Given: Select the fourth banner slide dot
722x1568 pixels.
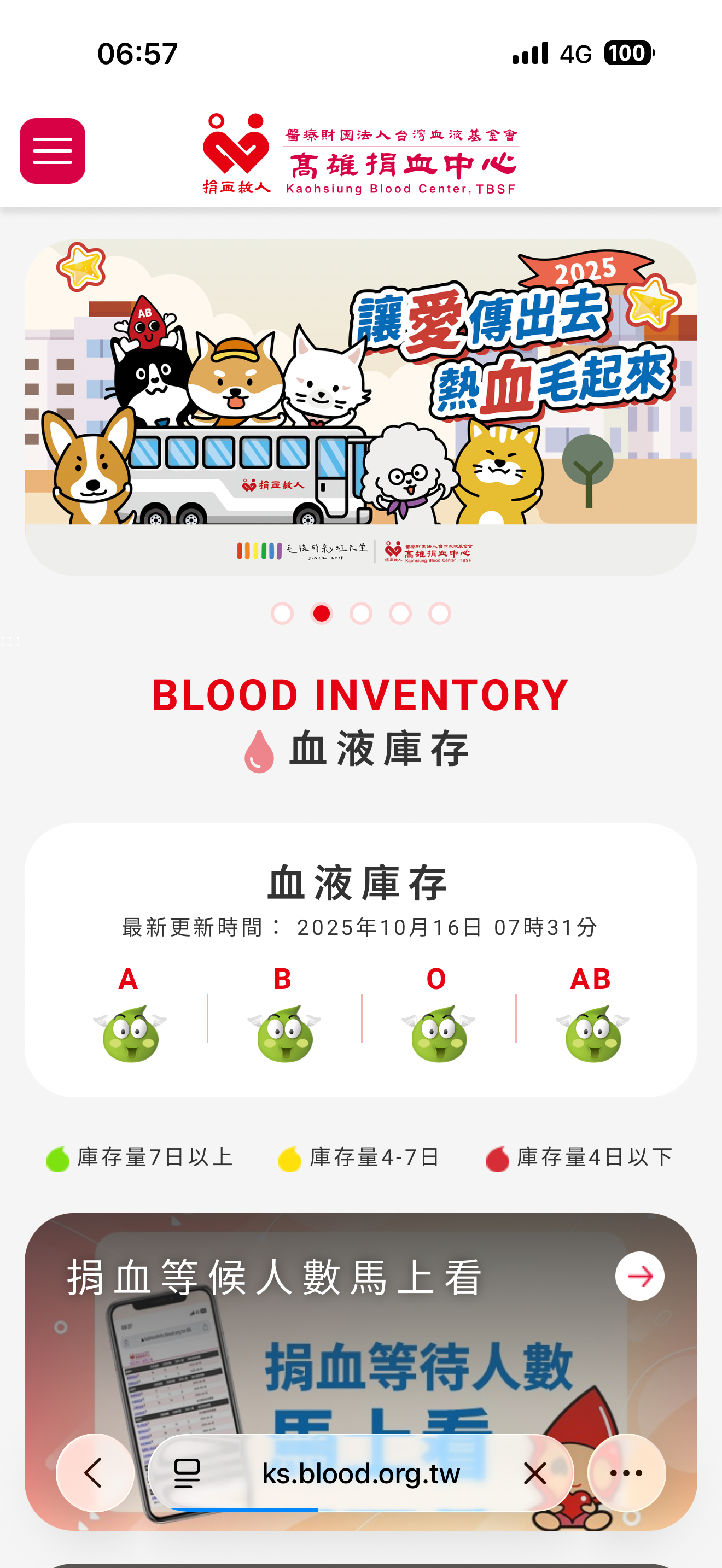Looking at the screenshot, I should pyautogui.click(x=400, y=613).
